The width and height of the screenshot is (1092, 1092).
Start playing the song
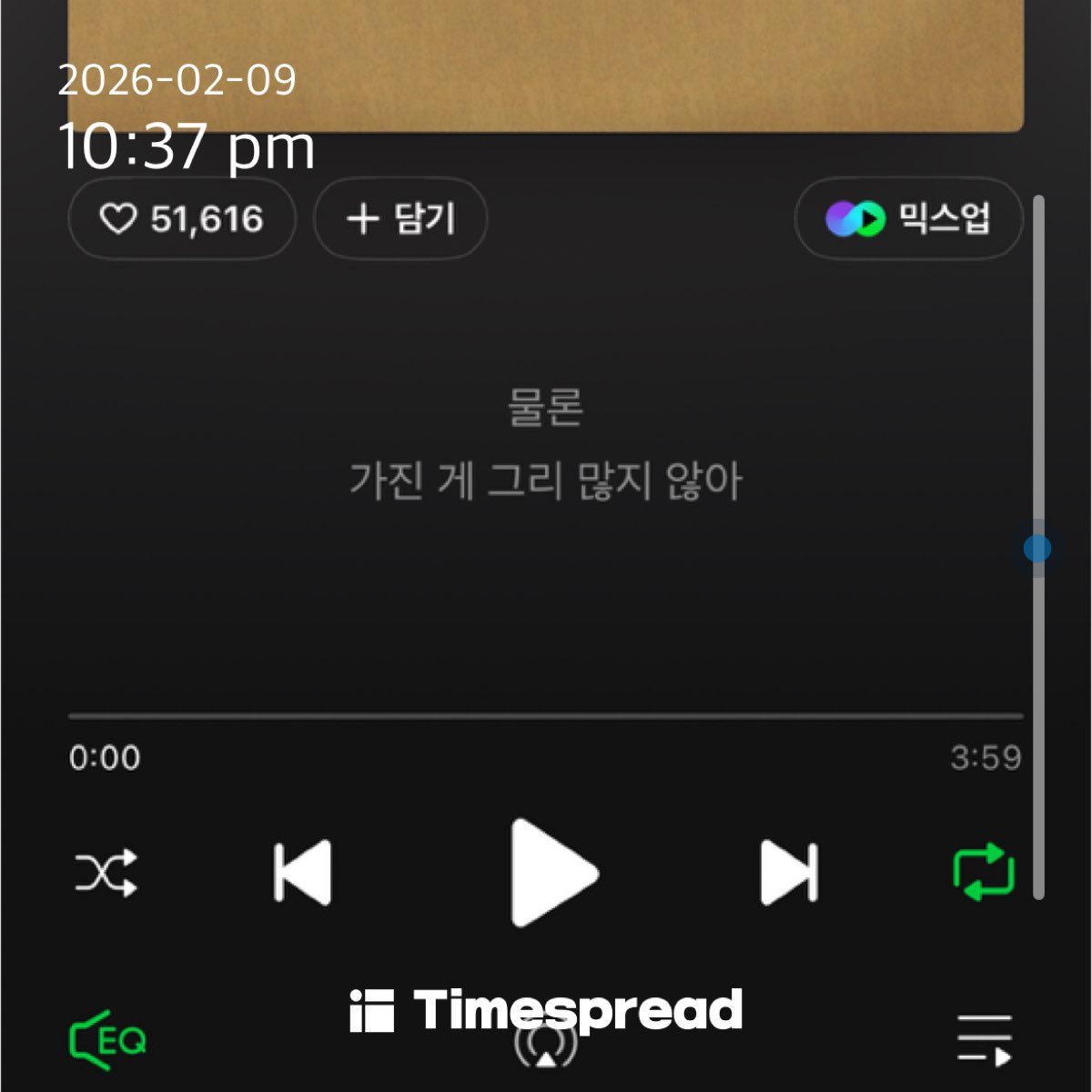click(x=552, y=873)
